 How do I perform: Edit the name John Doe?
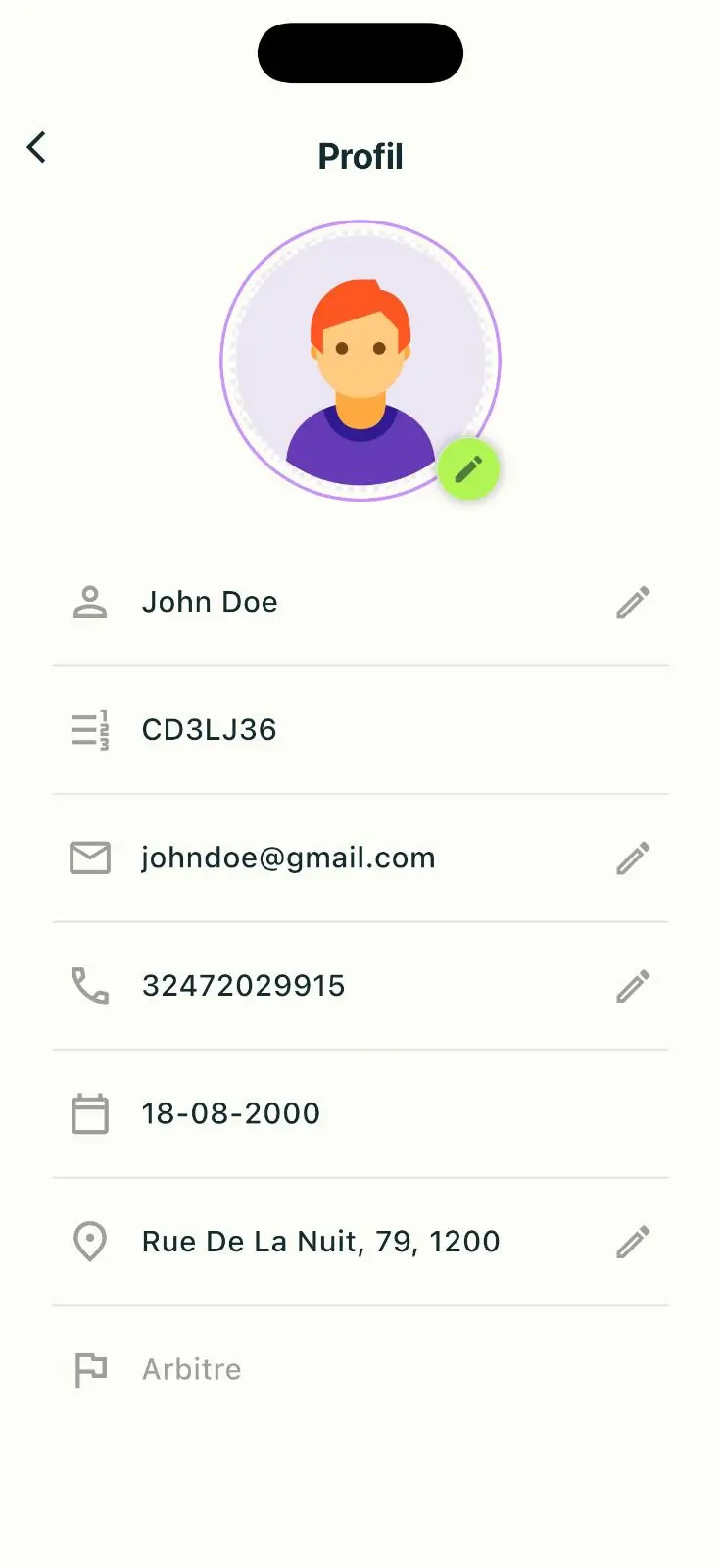pyautogui.click(x=633, y=603)
